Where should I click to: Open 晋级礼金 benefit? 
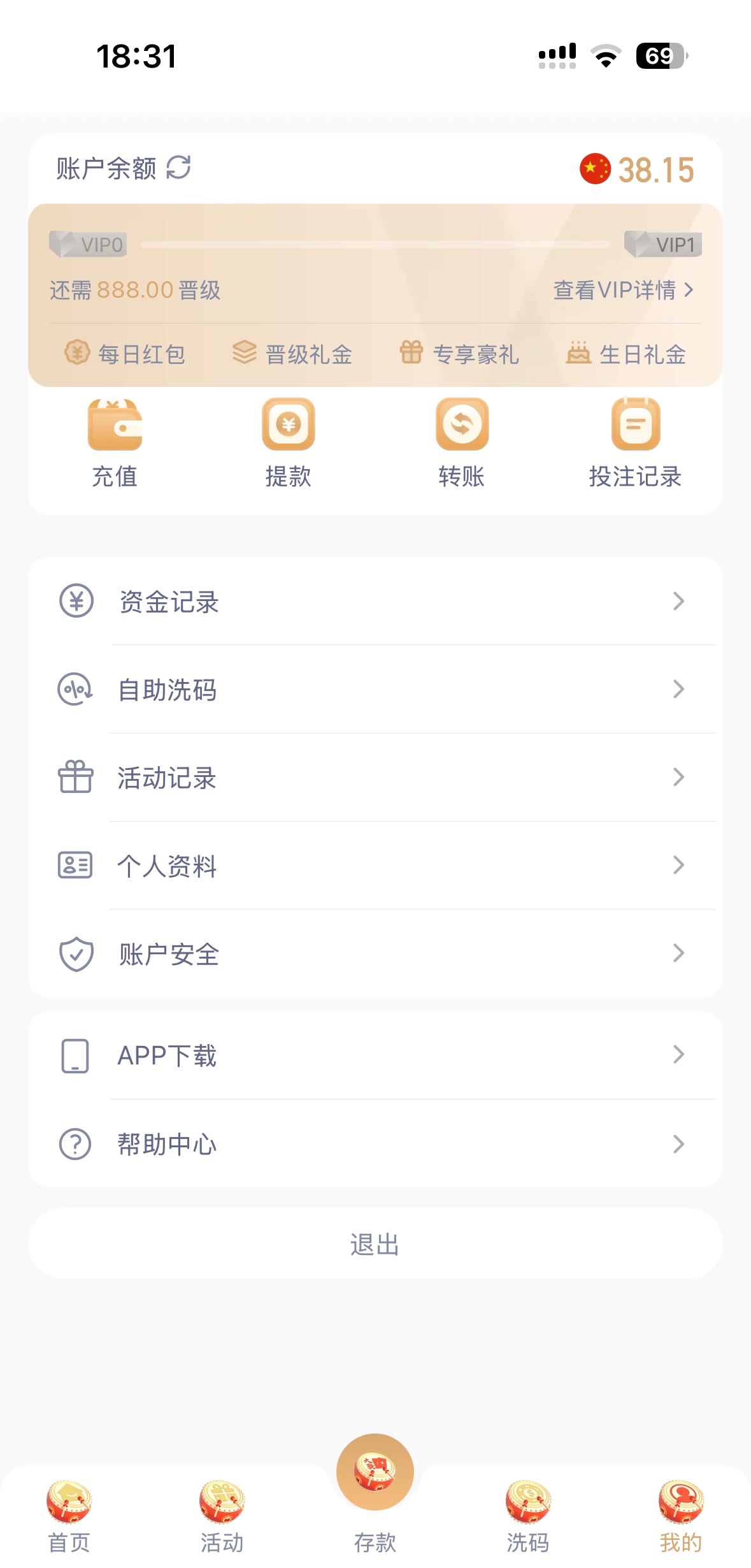pos(292,354)
